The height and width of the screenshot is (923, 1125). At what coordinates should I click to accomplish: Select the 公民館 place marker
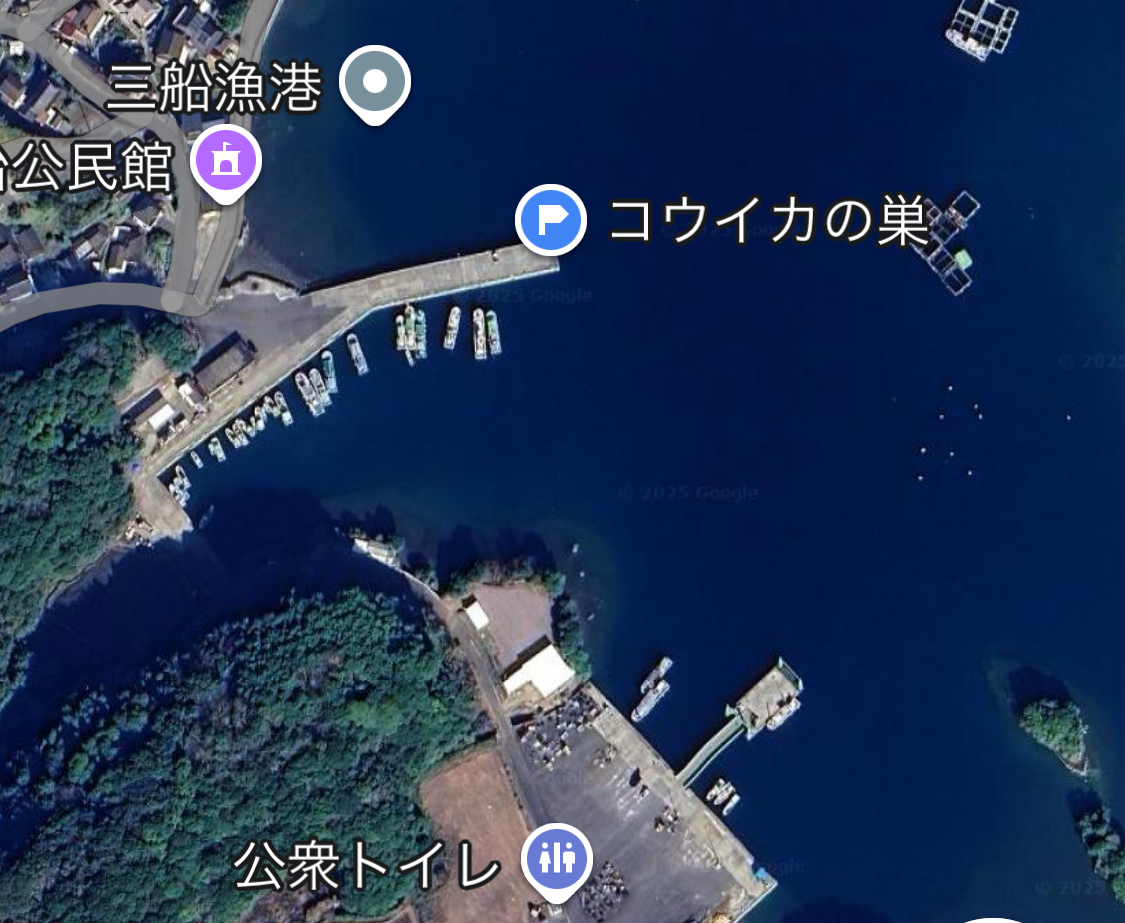pos(227,160)
